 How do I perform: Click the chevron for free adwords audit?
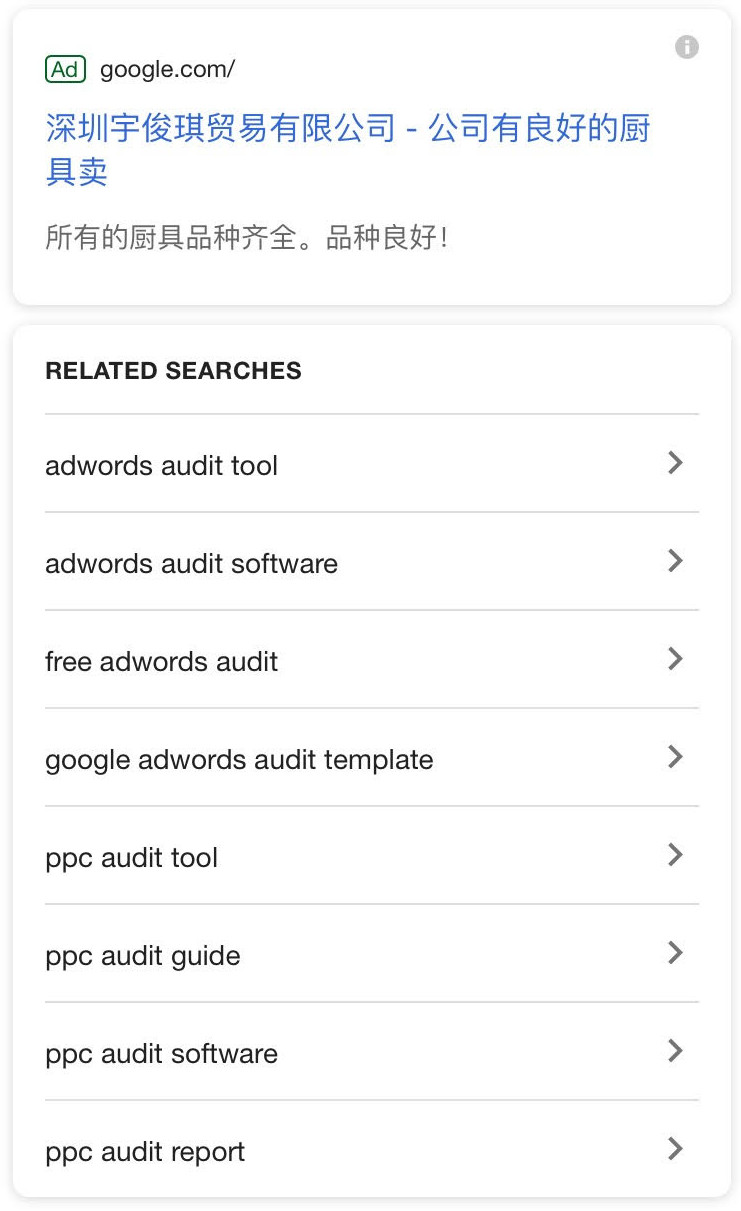tap(675, 659)
